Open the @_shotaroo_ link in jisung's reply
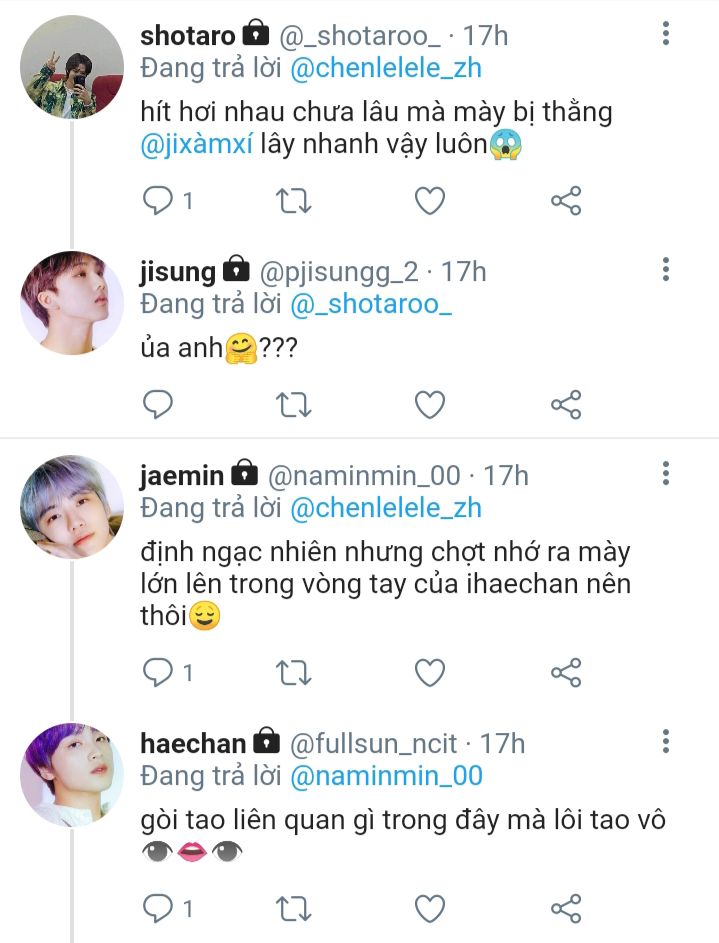The image size is (719, 943). (371, 304)
